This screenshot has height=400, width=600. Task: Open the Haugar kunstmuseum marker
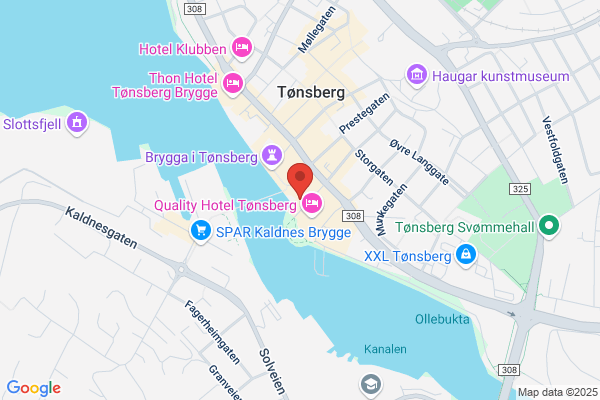pos(417,75)
